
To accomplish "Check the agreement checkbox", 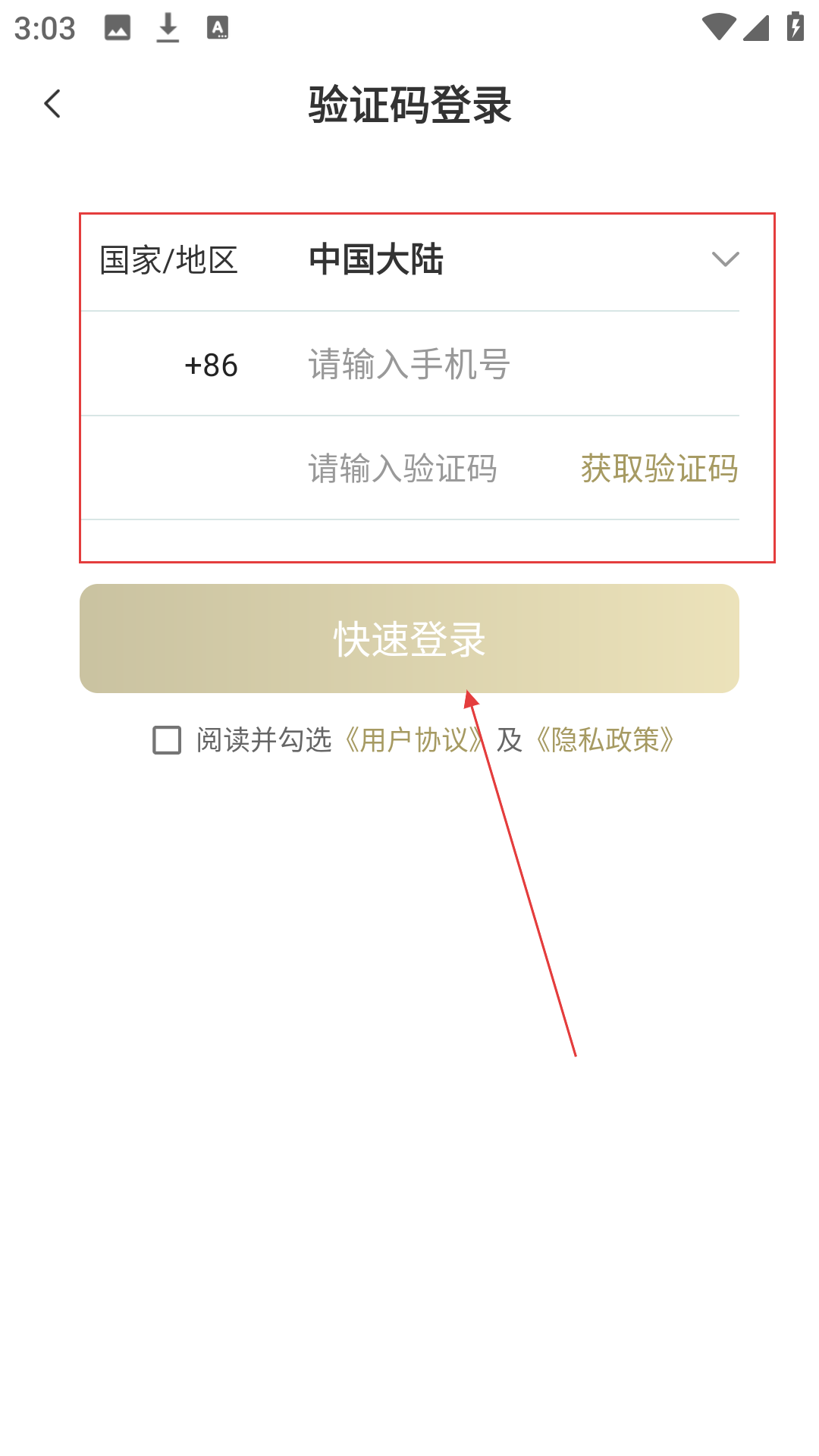I will [x=167, y=740].
